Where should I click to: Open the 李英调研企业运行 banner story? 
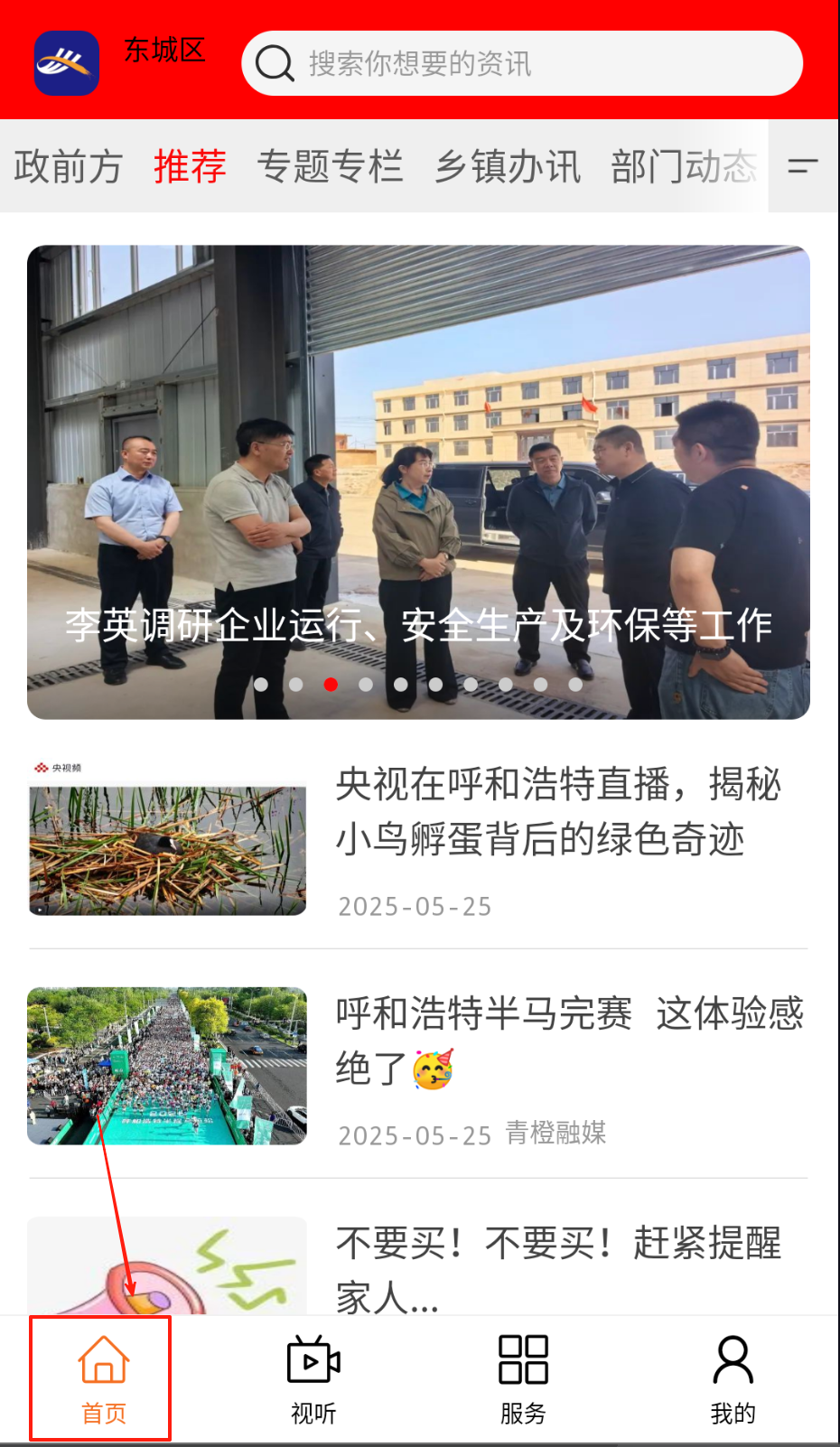pyautogui.click(x=418, y=482)
